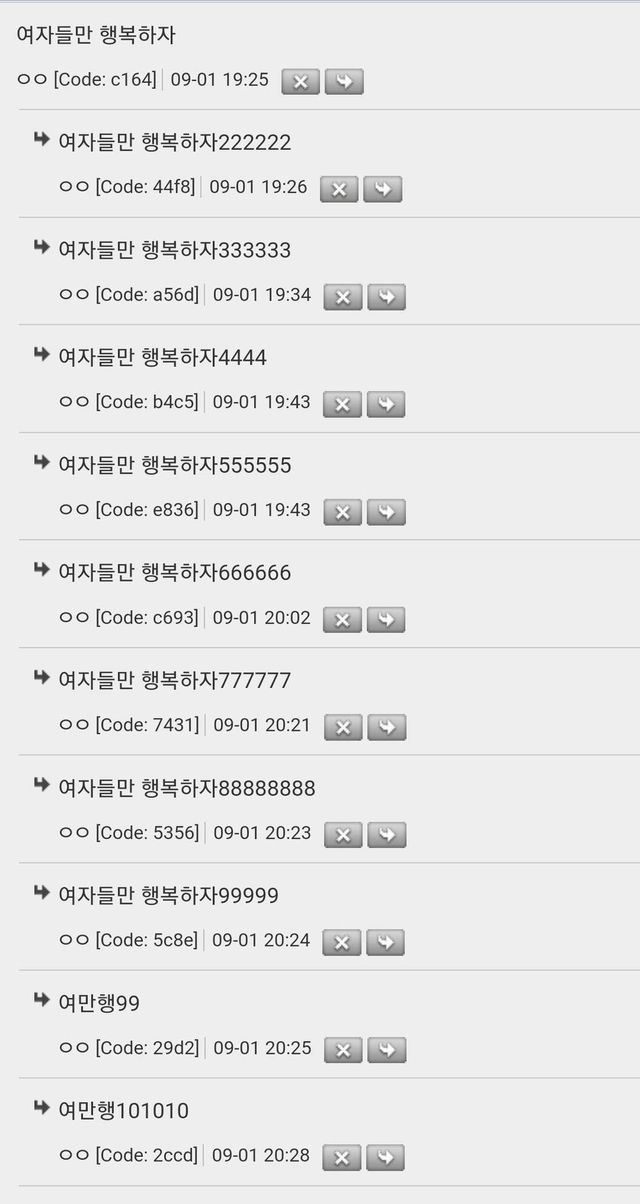
Task: Delete the reply with Code b4c5
Action: (x=343, y=404)
